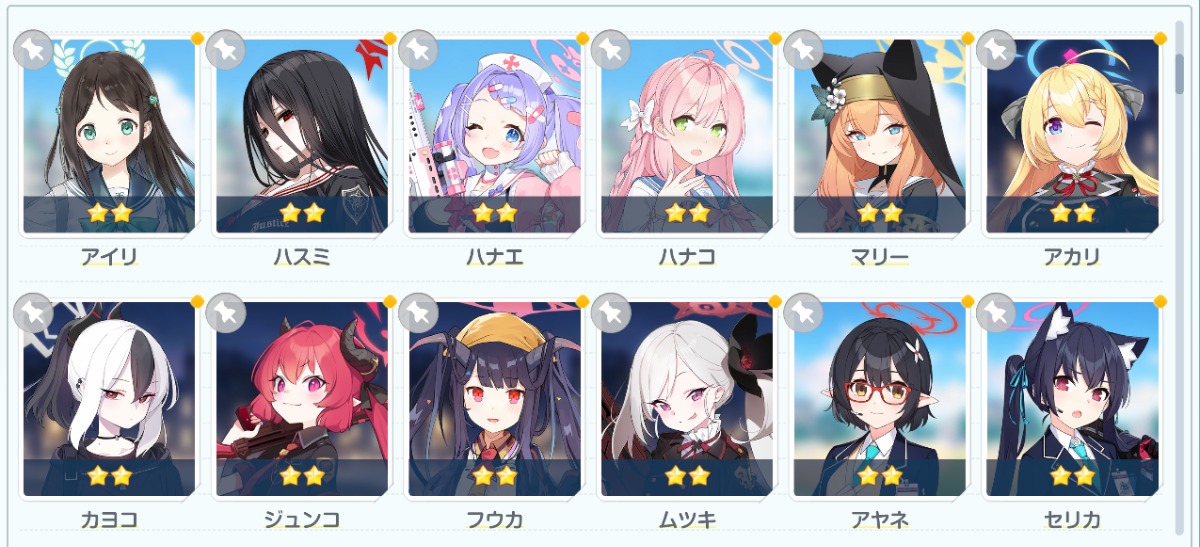The width and height of the screenshot is (1200, 547).
Task: Pin アカリ using her pin icon
Action: (996, 49)
